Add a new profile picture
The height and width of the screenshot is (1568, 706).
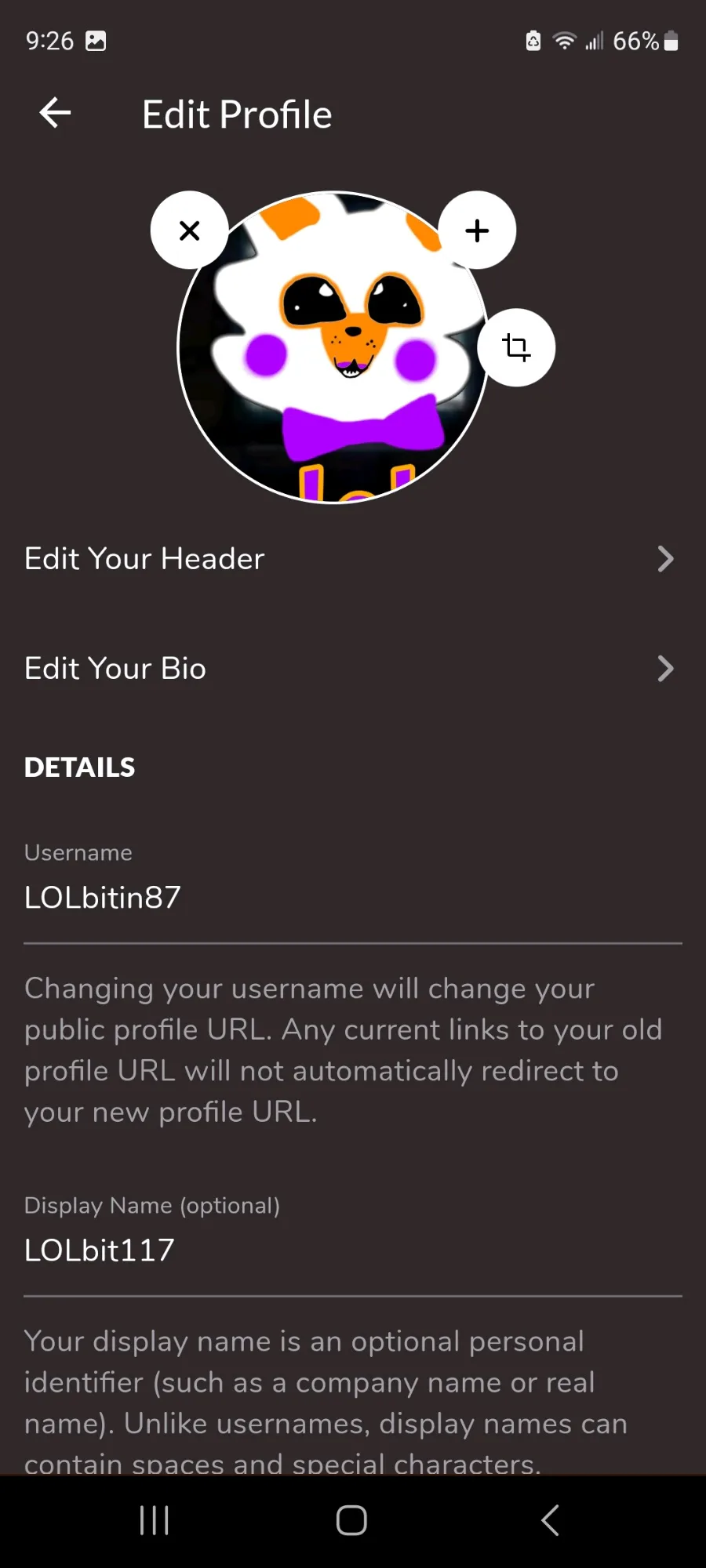[477, 230]
